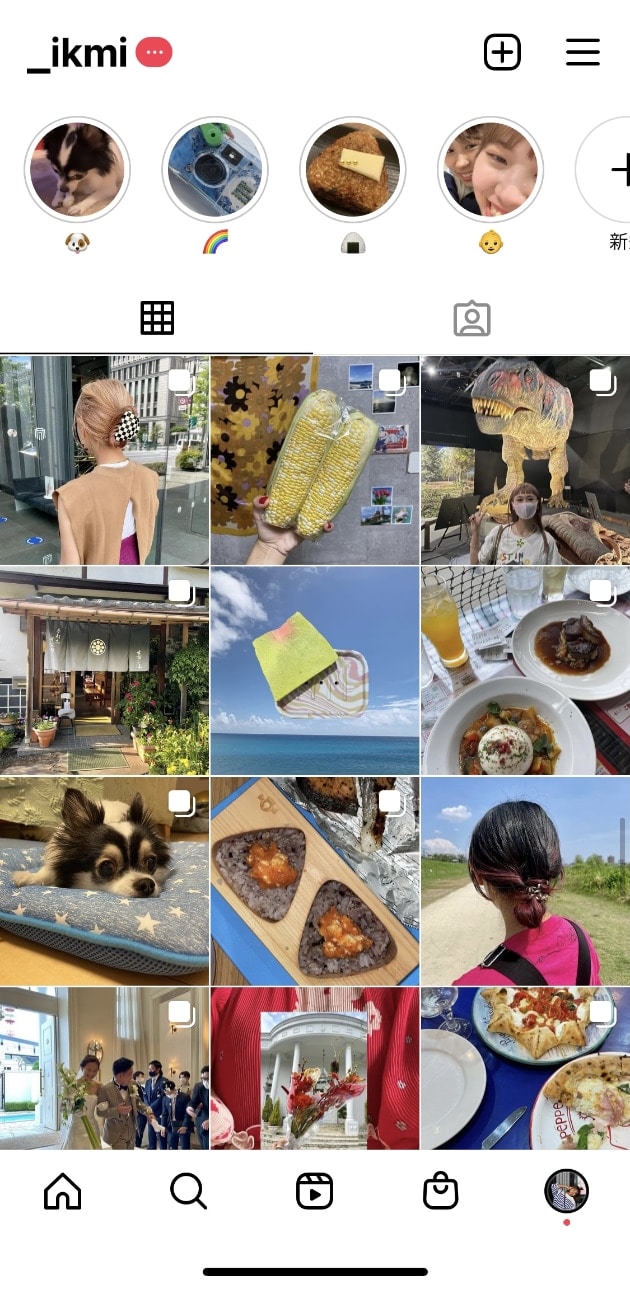
Task: Open the corn on the cob post
Action: click(315, 460)
